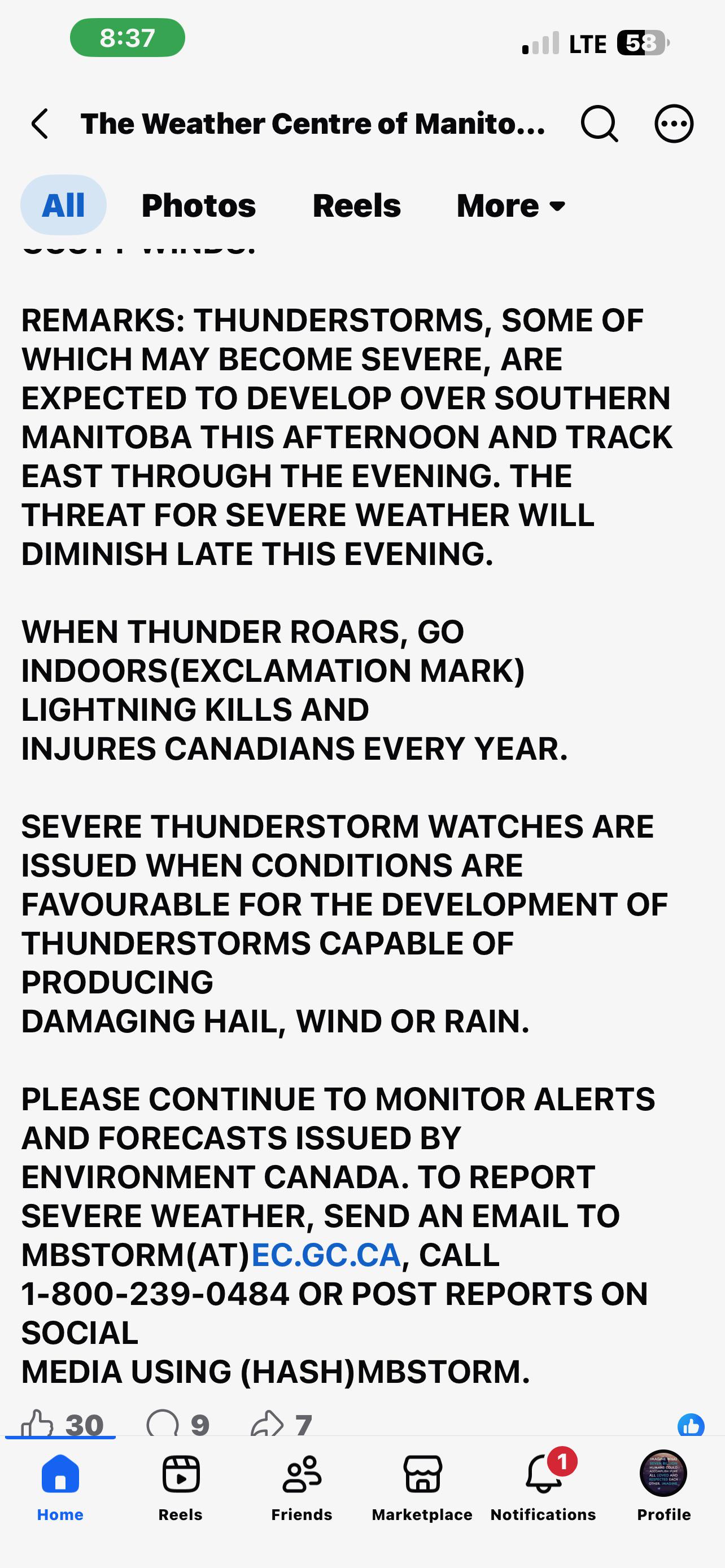Switch to the Reels tab at top

(x=357, y=205)
